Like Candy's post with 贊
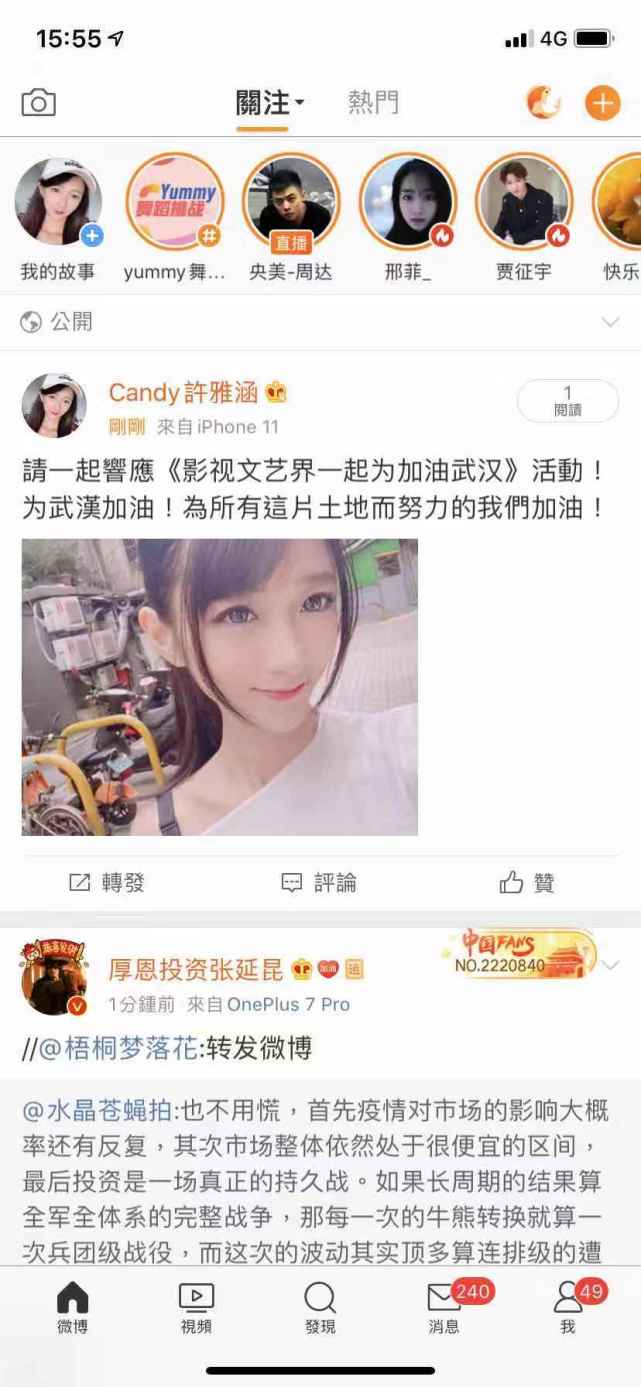 click(x=527, y=883)
